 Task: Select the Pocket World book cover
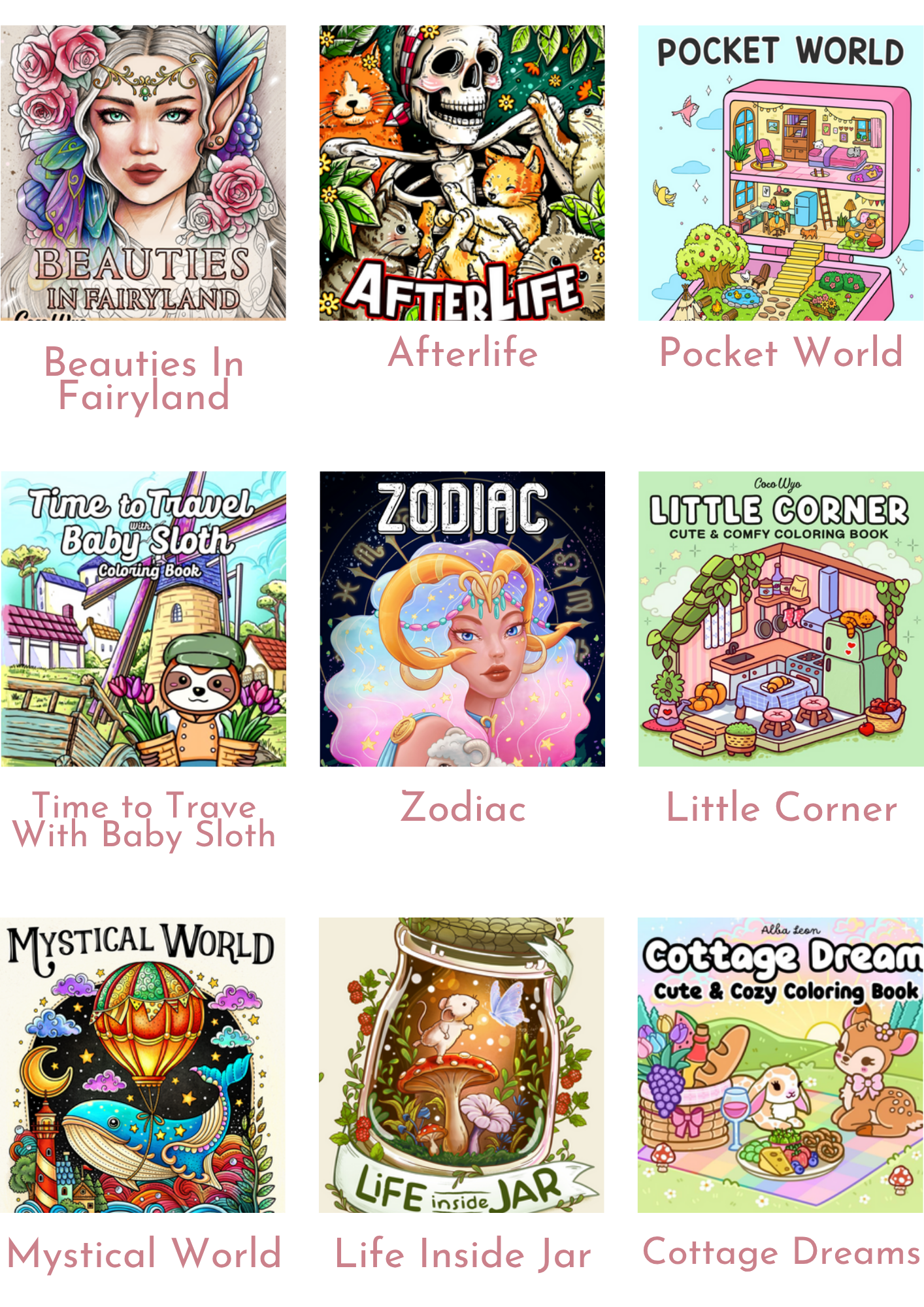781,173
